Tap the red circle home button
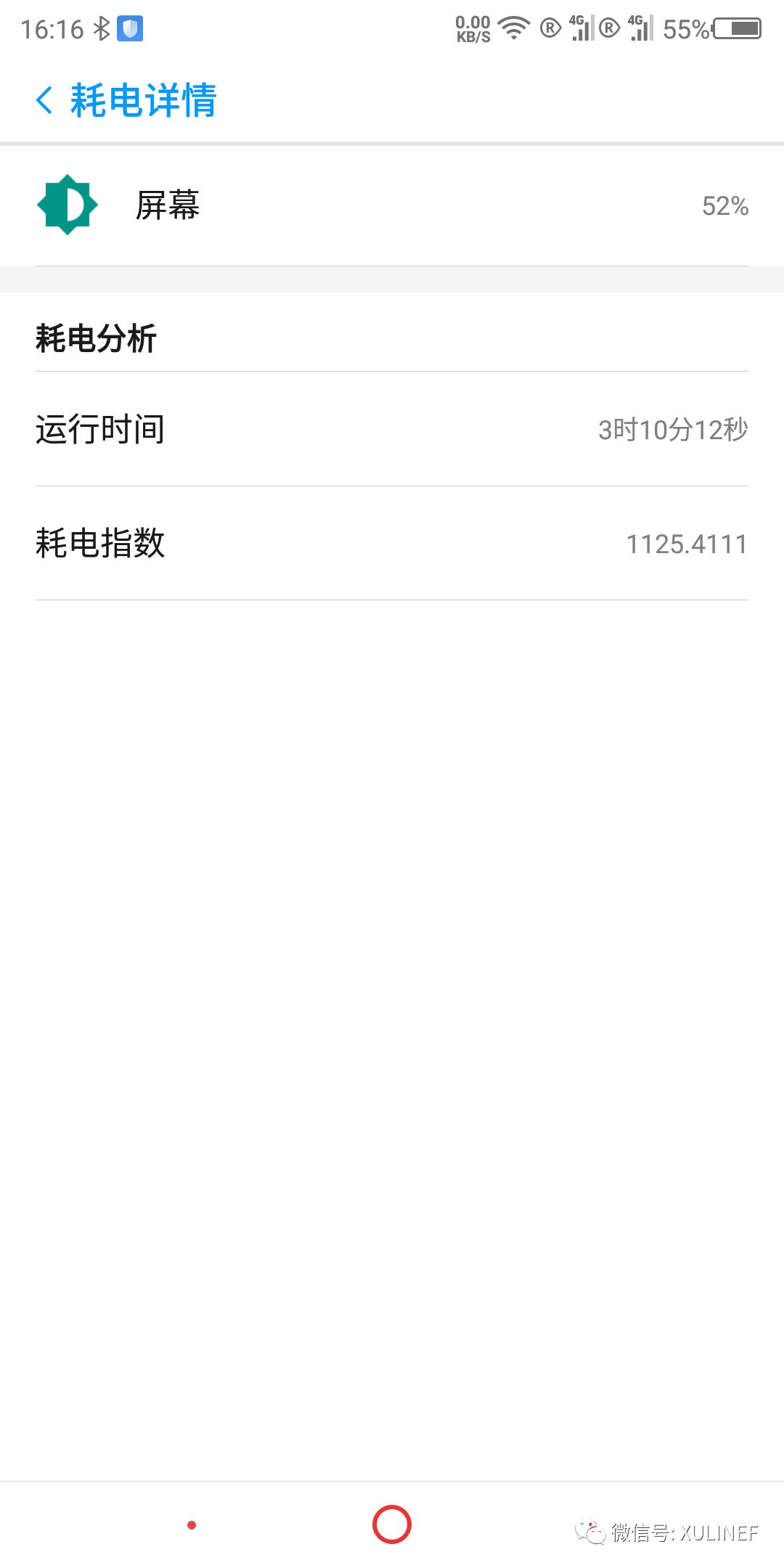 [393, 1526]
